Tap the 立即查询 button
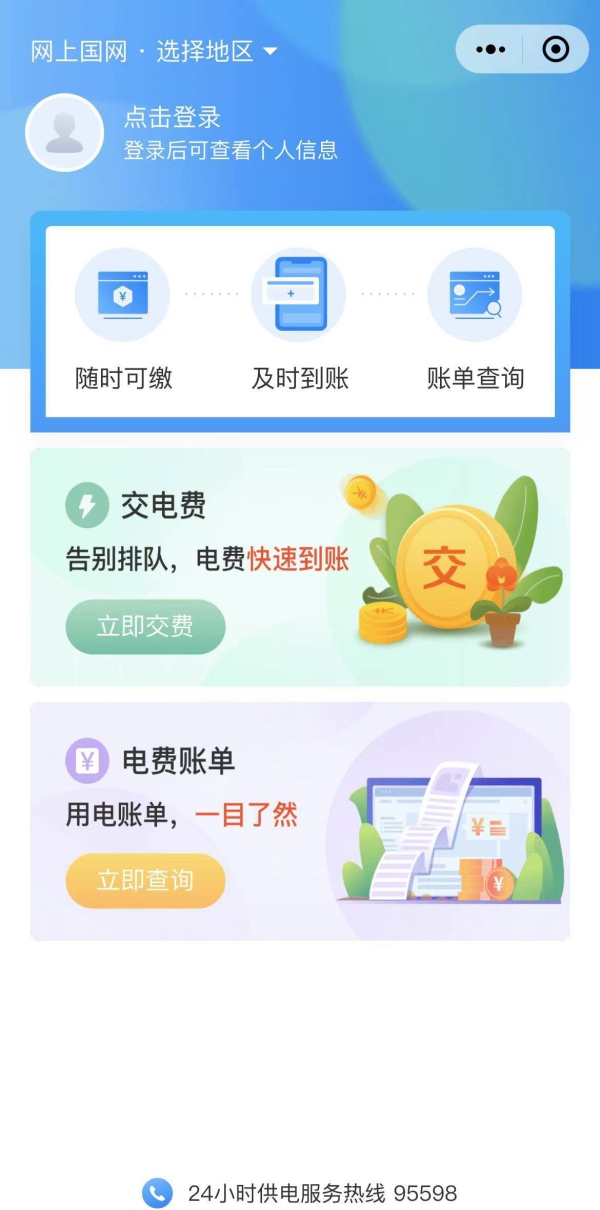The image size is (600, 1210). pos(146,881)
